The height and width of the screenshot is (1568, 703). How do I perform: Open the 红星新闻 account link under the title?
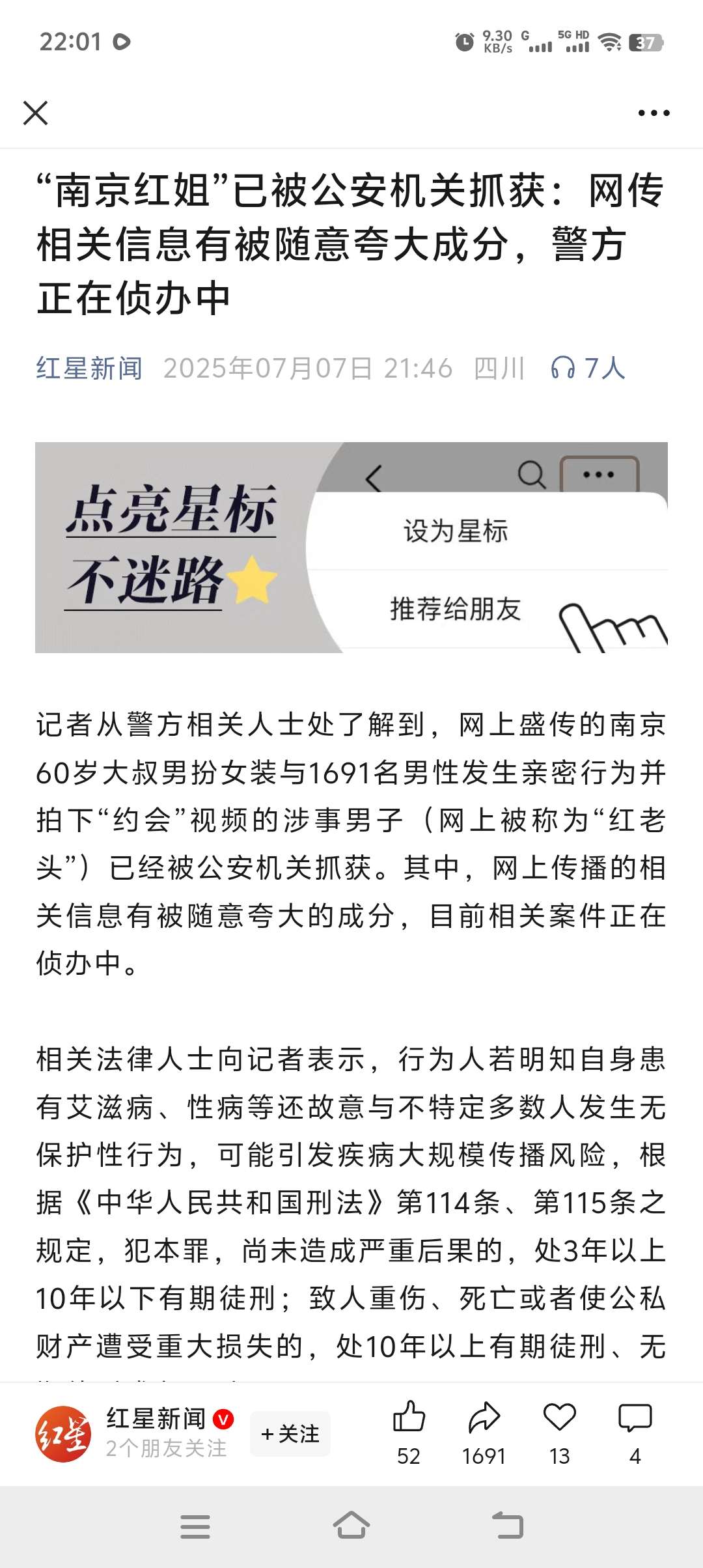coord(89,369)
